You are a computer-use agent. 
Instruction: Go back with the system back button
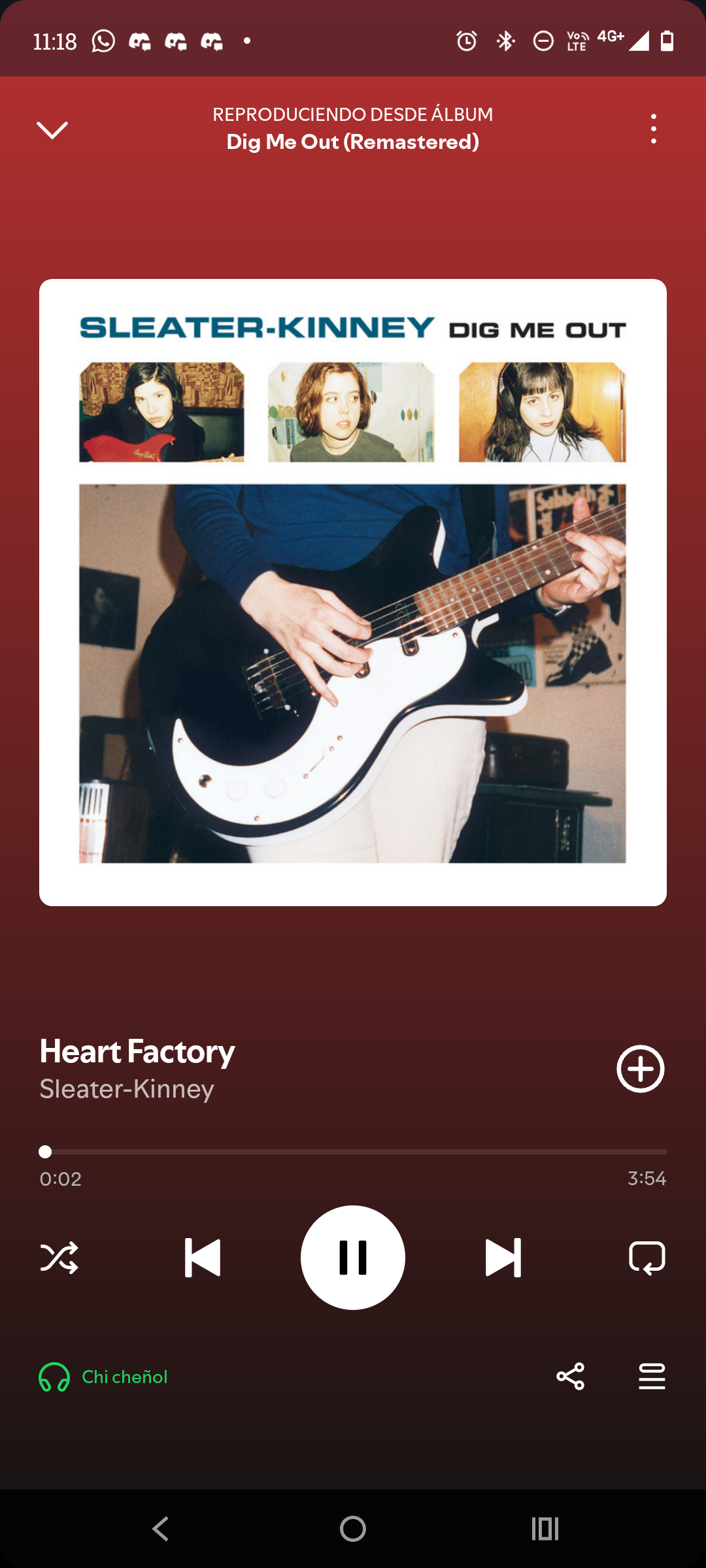161,1529
